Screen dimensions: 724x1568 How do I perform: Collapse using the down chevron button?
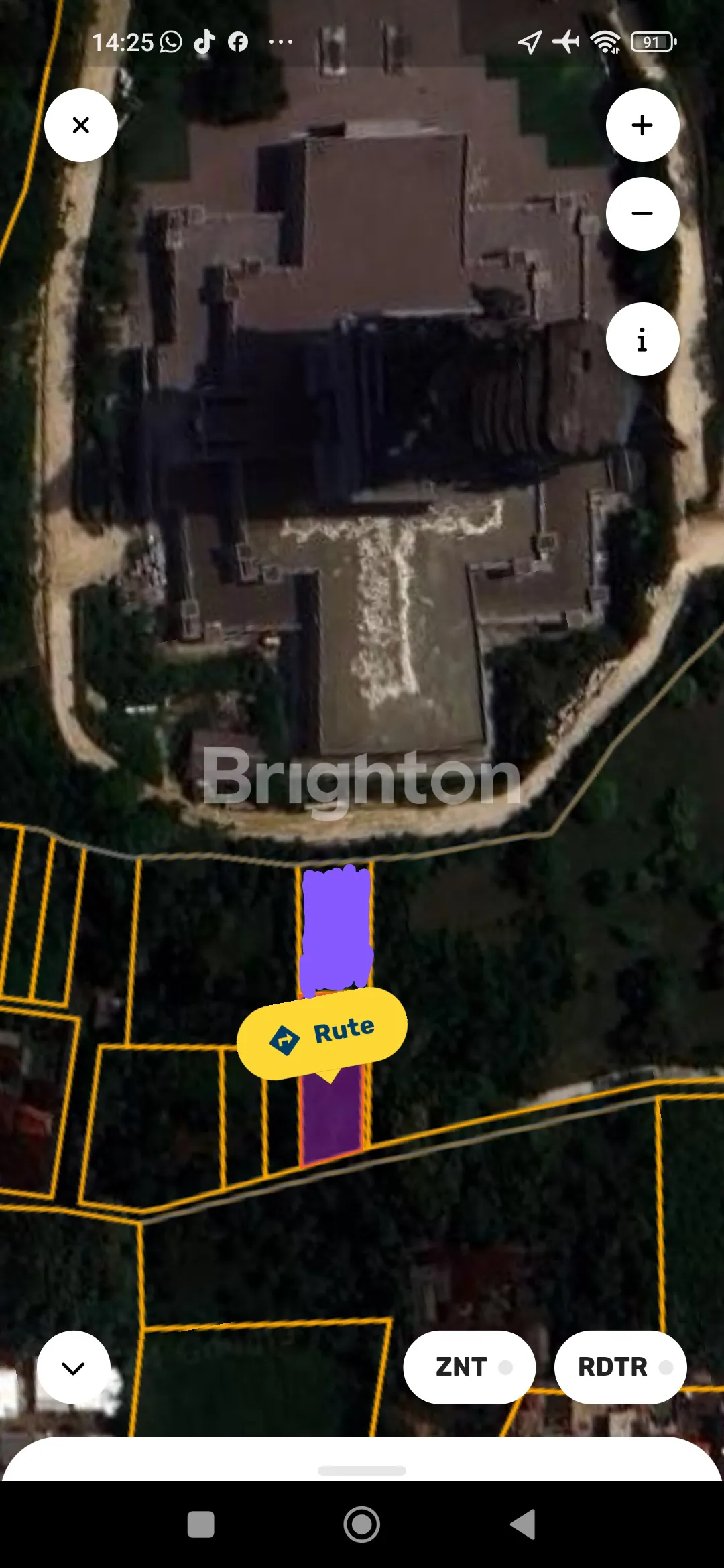coord(74,1367)
